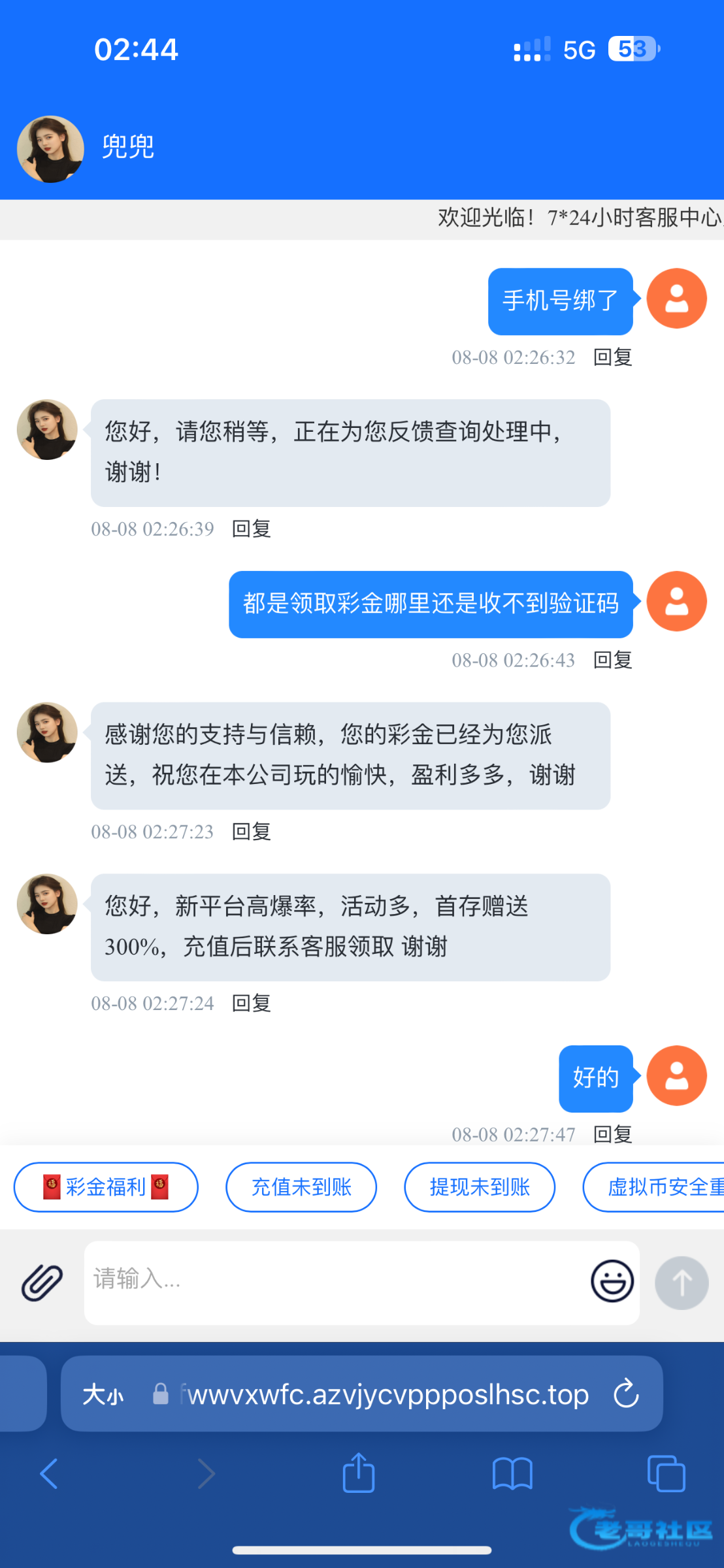Attach a file with the paperclip icon
Screen dimensions: 724x1568
[x=42, y=1282]
